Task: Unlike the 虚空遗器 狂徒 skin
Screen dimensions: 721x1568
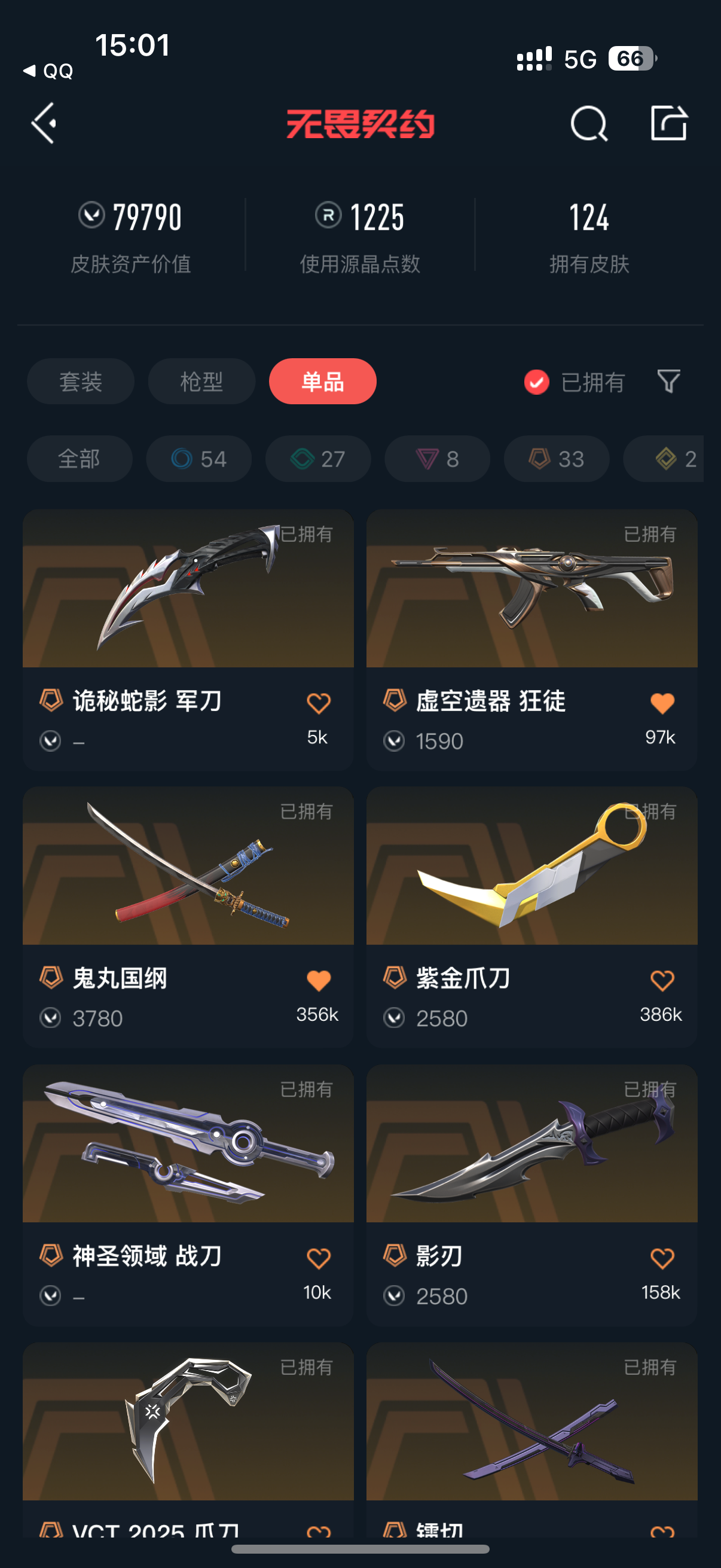Action: [662, 704]
